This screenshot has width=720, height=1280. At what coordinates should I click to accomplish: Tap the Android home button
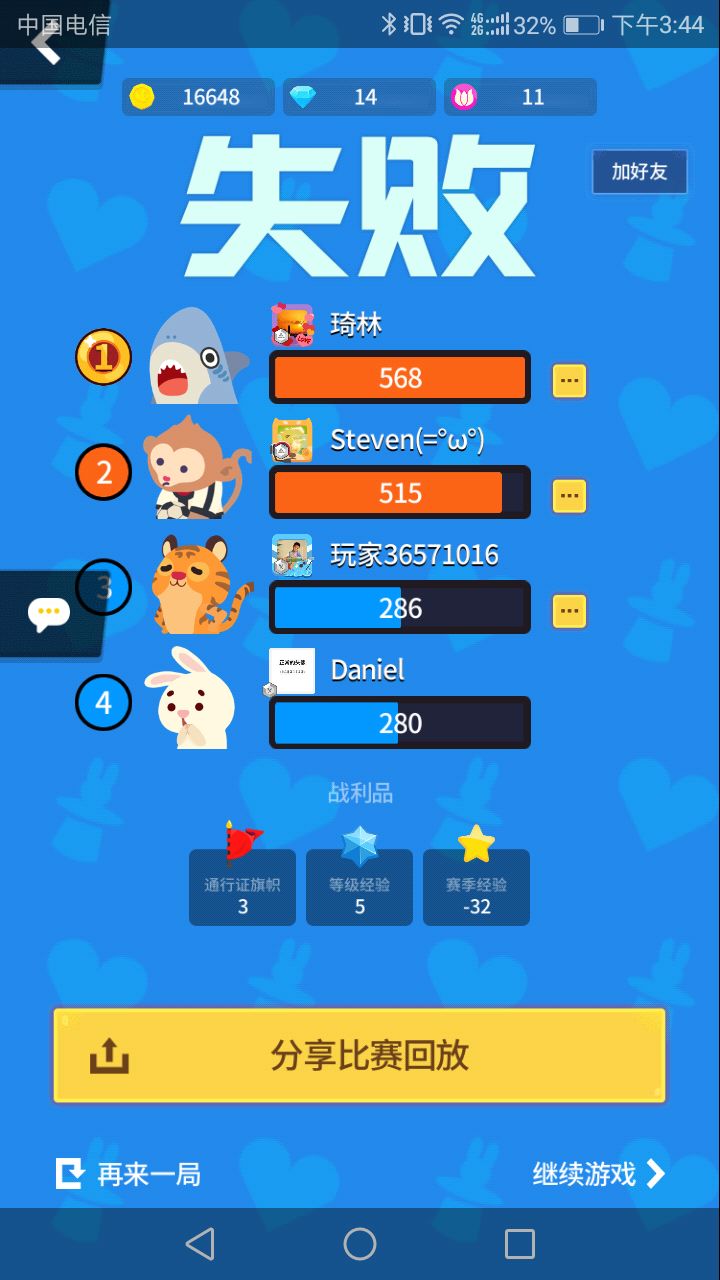(360, 1243)
